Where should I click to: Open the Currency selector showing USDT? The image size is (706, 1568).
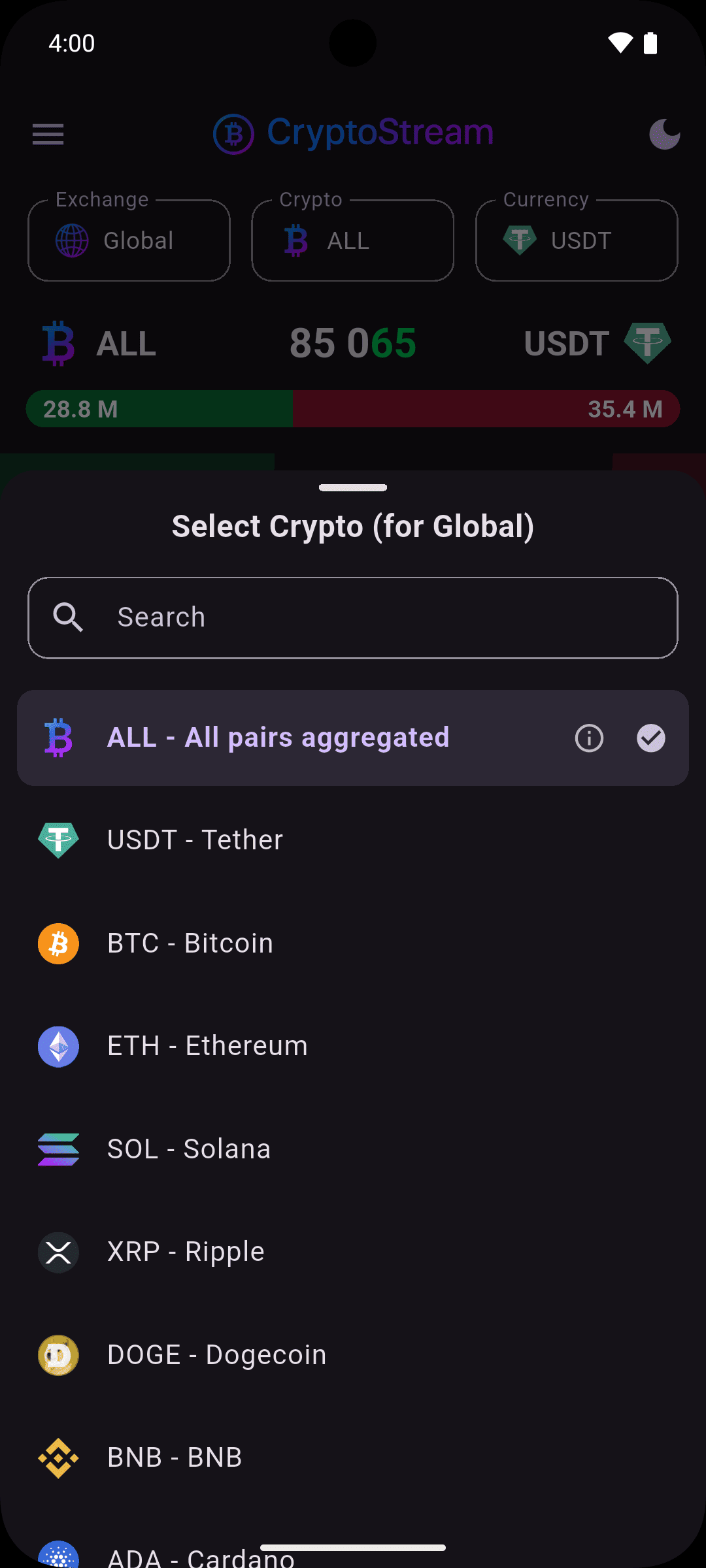[576, 240]
